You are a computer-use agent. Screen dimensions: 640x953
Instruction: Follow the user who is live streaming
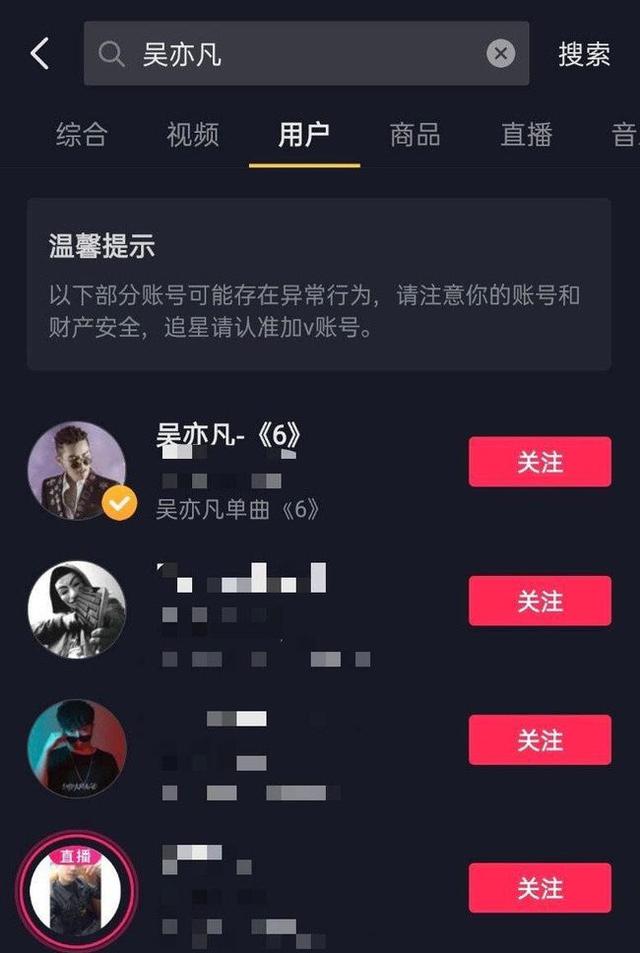click(x=539, y=888)
